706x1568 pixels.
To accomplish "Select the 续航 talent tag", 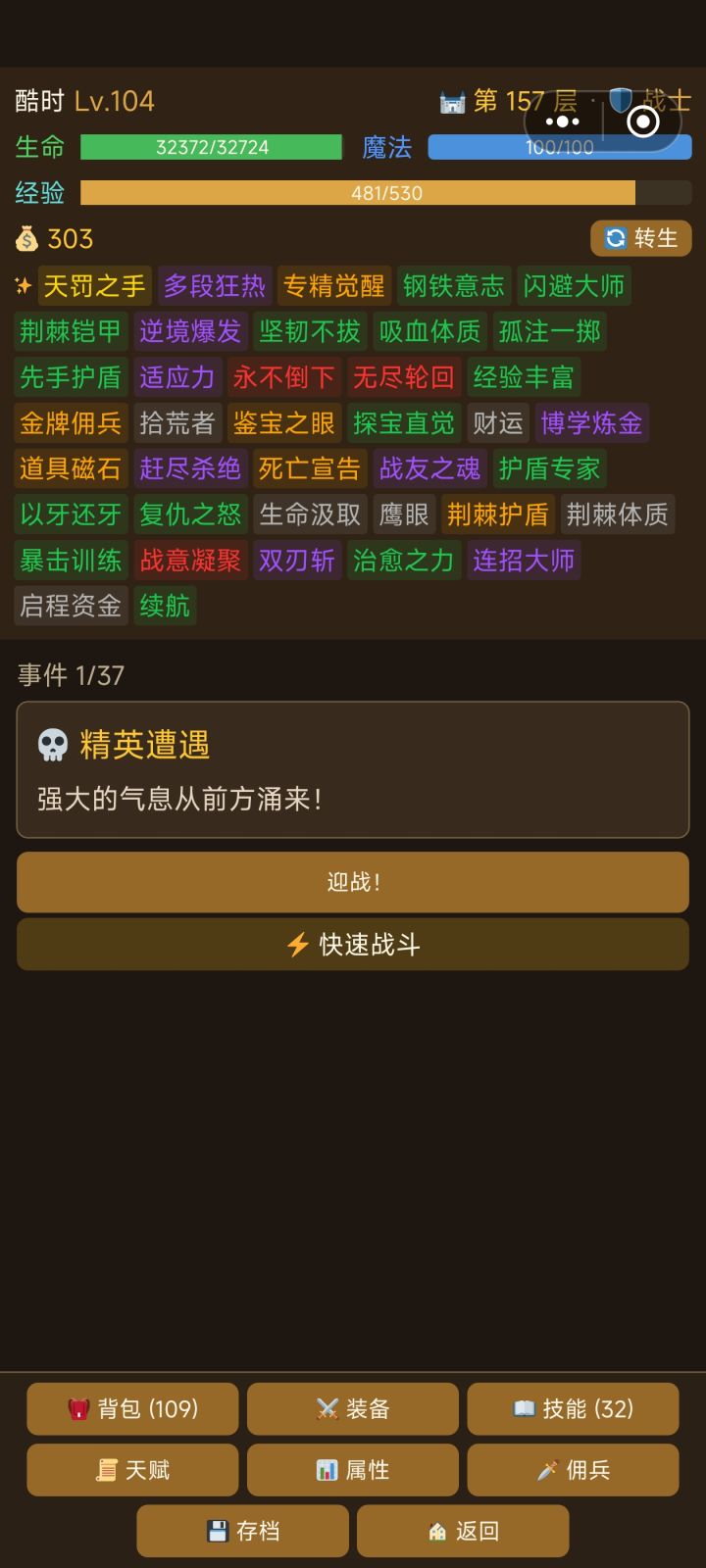I will click(x=164, y=607).
